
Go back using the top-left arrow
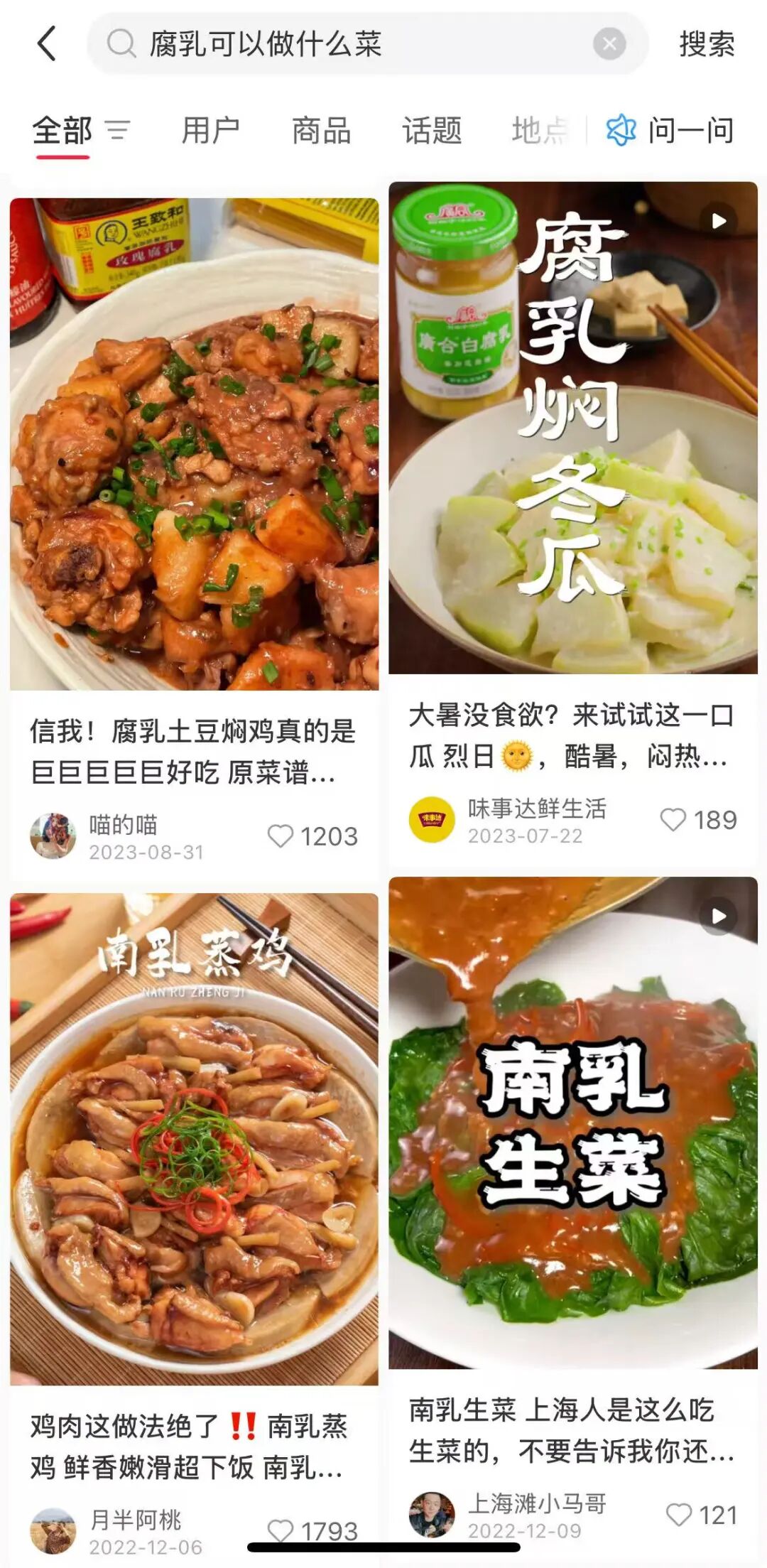[47, 44]
